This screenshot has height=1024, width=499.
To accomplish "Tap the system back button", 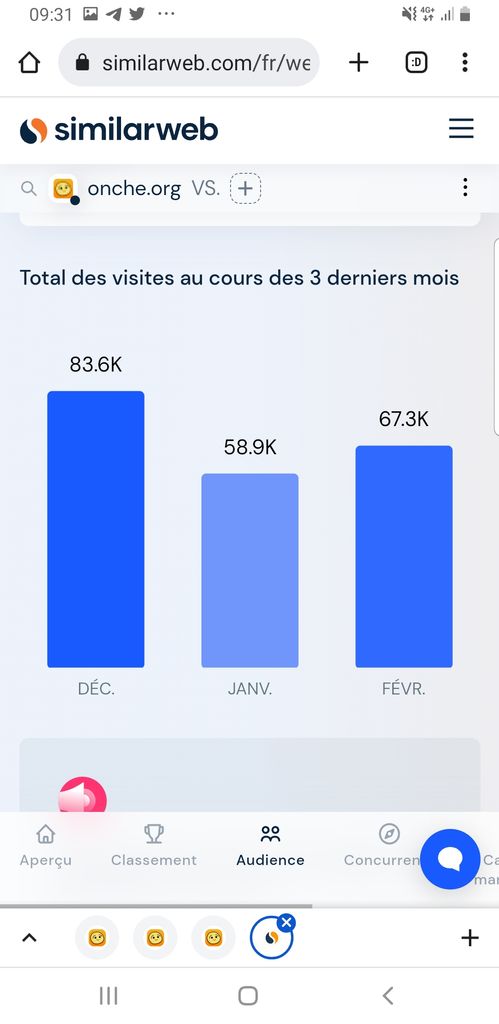I will coord(388,995).
